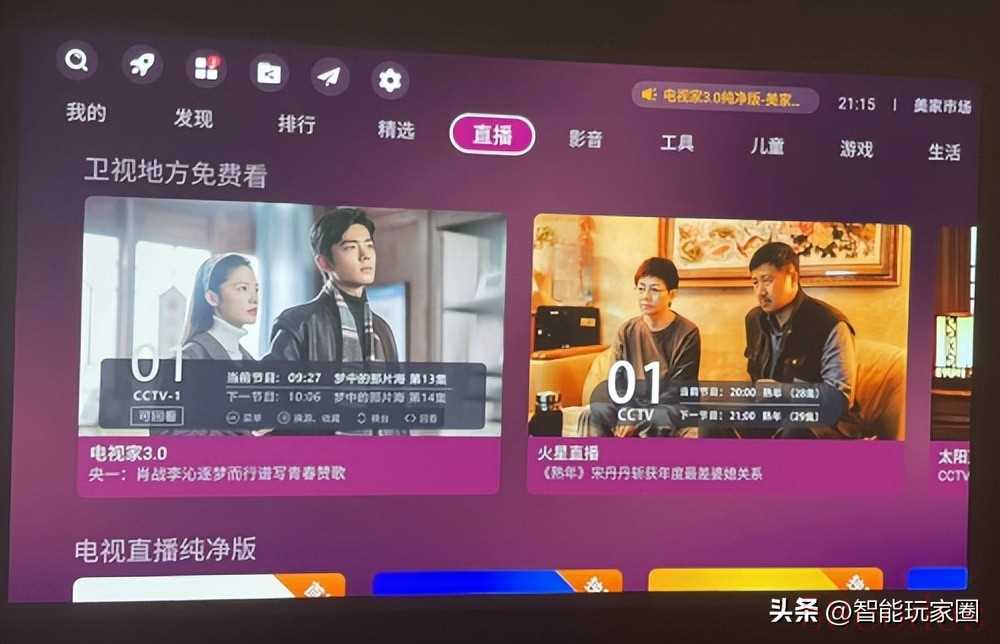
Task: Open the settings gear
Action: [x=390, y=80]
